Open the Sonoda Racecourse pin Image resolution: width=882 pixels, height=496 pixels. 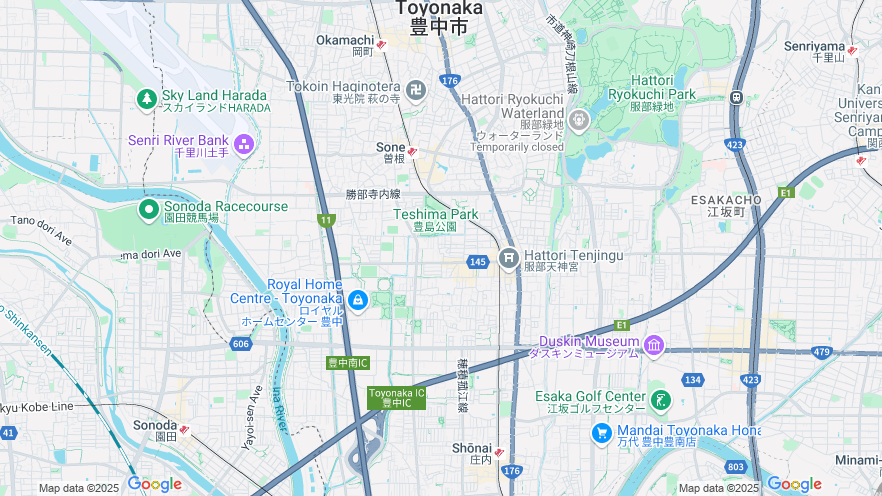(x=148, y=209)
